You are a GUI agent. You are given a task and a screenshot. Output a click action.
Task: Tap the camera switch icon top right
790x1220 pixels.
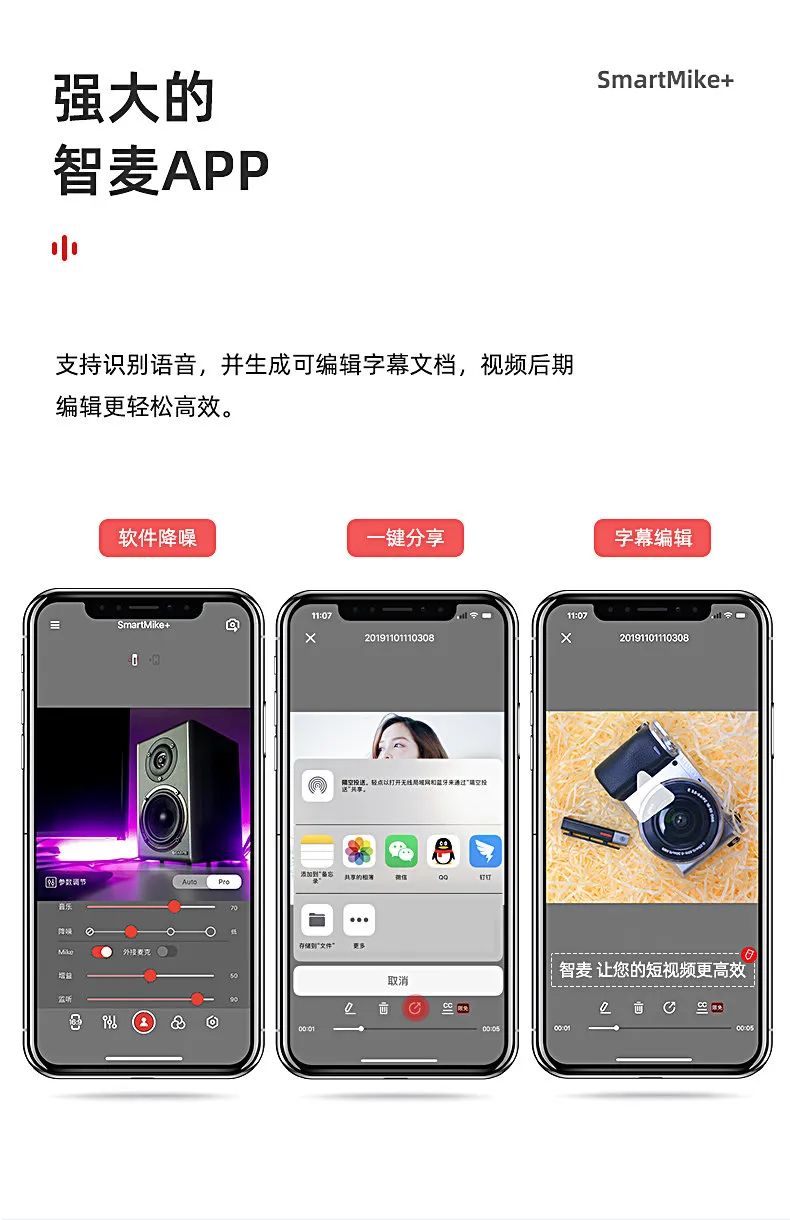coord(233,626)
